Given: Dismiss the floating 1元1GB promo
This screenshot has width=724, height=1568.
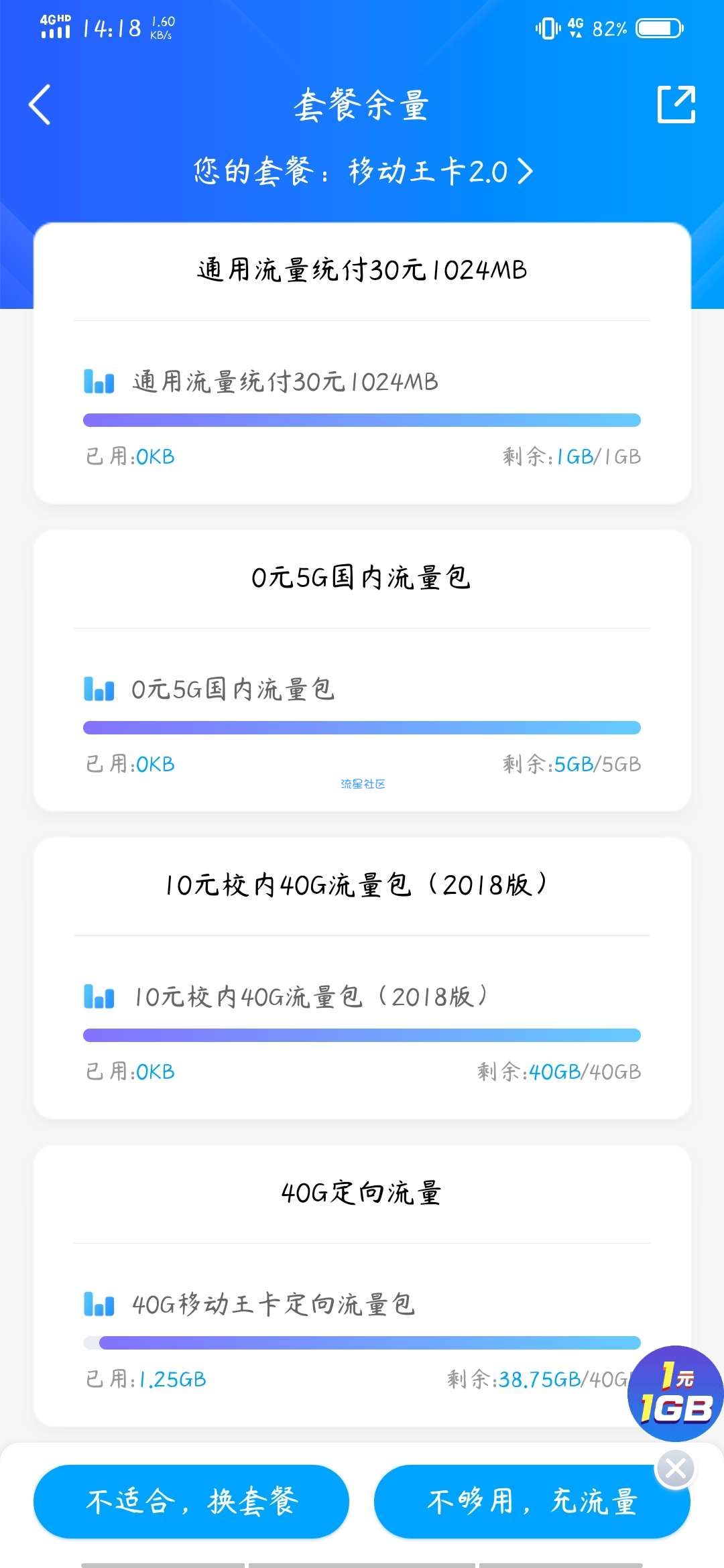Looking at the screenshot, I should pyautogui.click(x=675, y=1469).
